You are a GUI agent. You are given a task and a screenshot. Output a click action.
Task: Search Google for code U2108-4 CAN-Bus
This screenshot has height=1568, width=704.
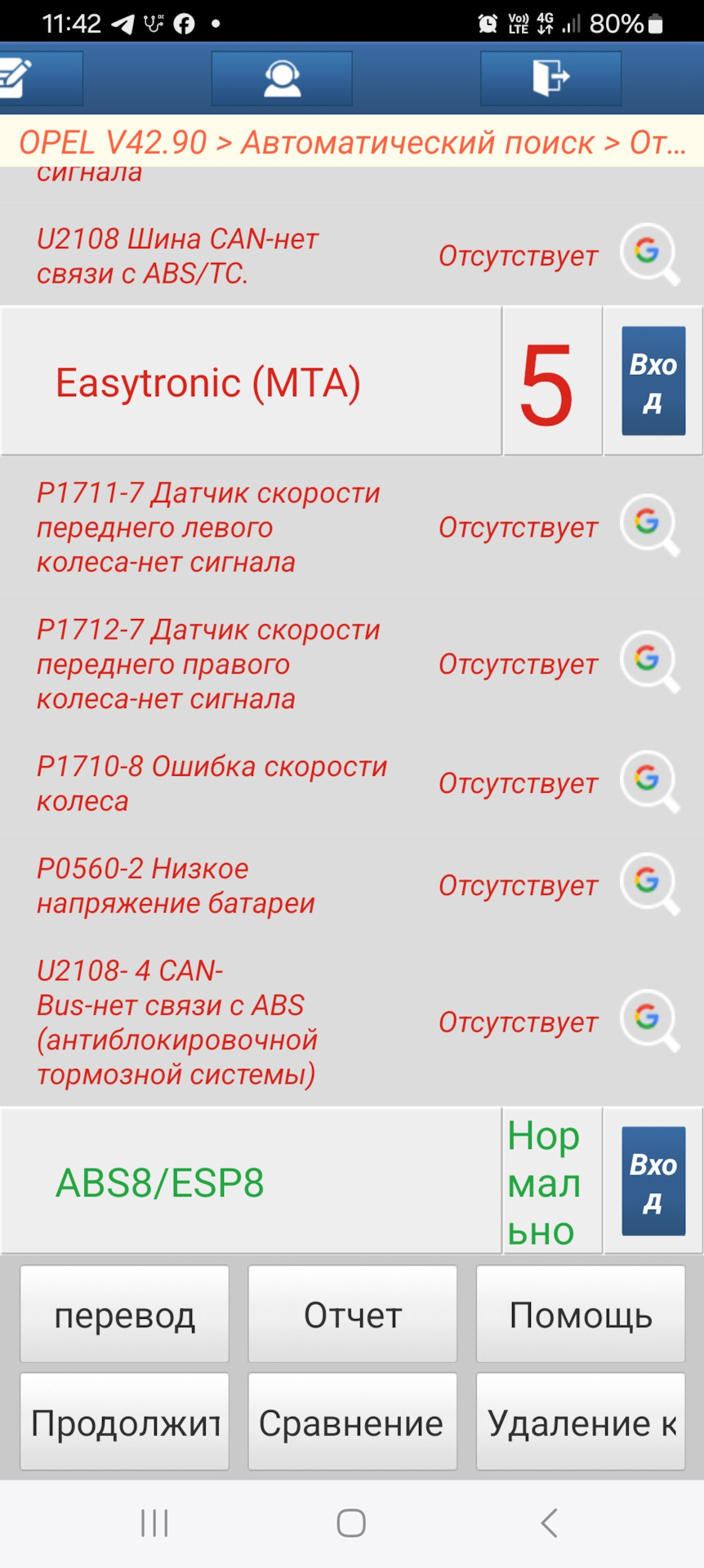648,1020
